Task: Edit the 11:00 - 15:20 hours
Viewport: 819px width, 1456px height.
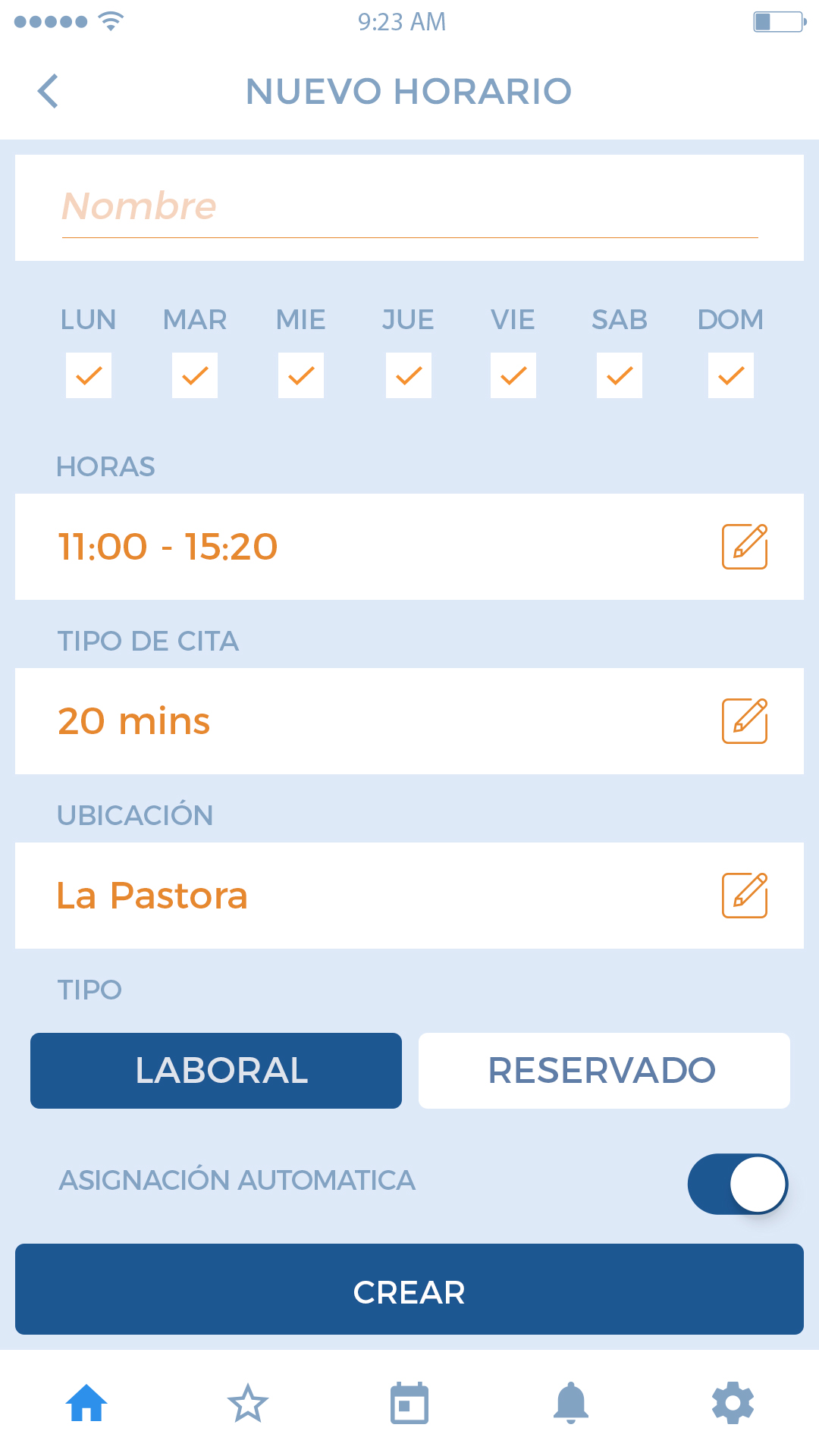Action: (x=745, y=546)
